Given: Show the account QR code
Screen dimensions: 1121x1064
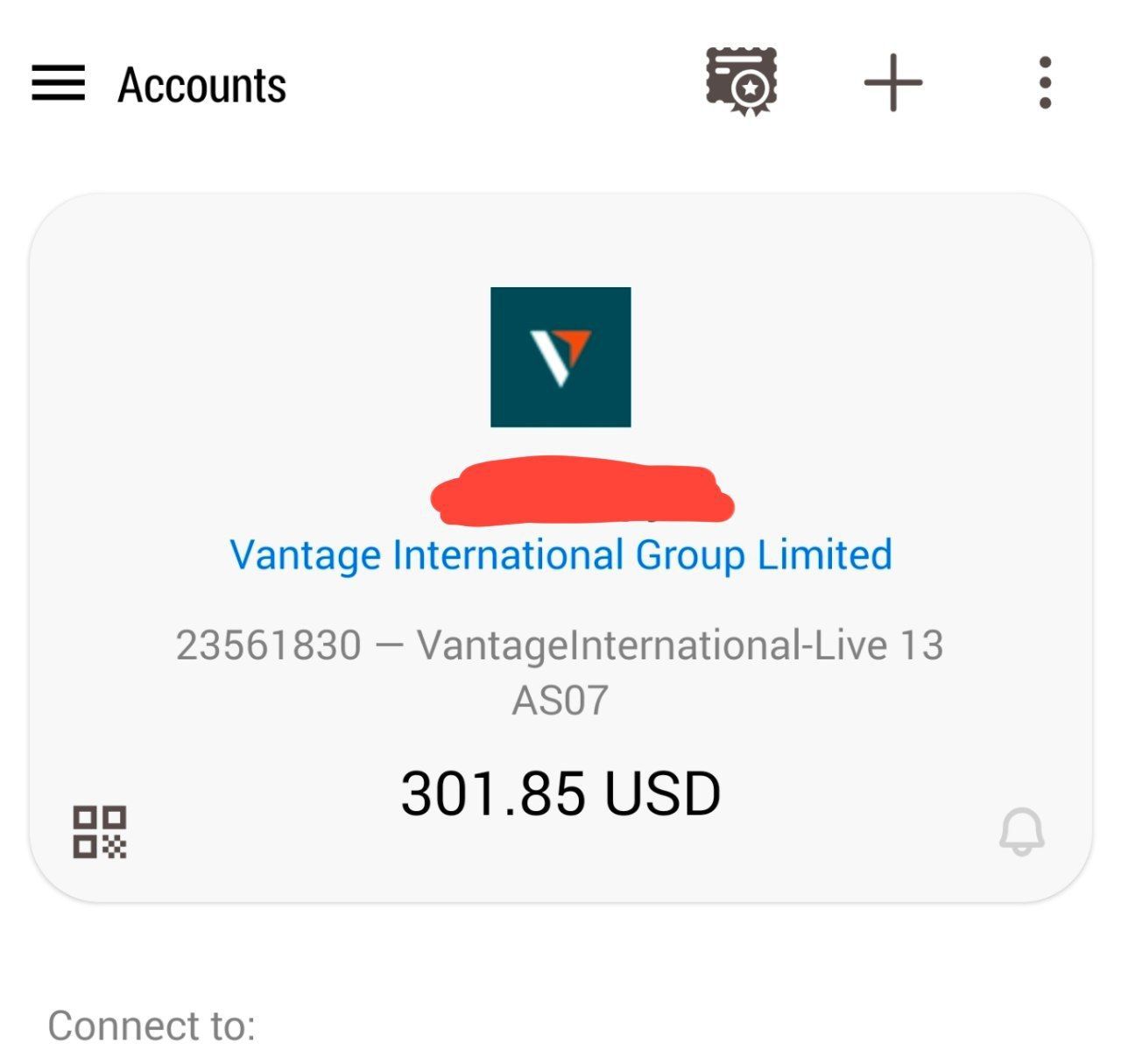Looking at the screenshot, I should click(99, 832).
